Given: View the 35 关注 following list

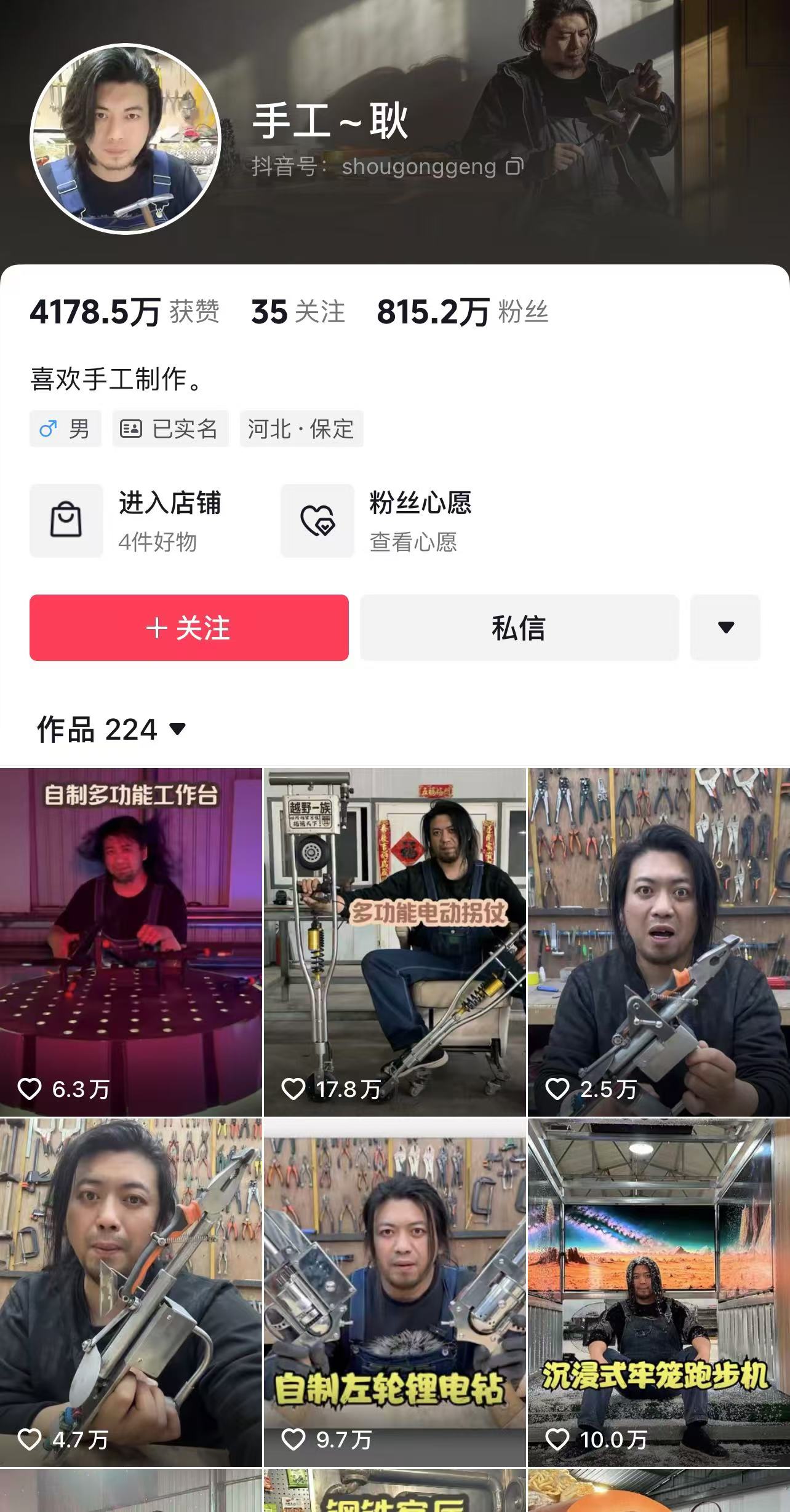Looking at the screenshot, I should click(298, 312).
